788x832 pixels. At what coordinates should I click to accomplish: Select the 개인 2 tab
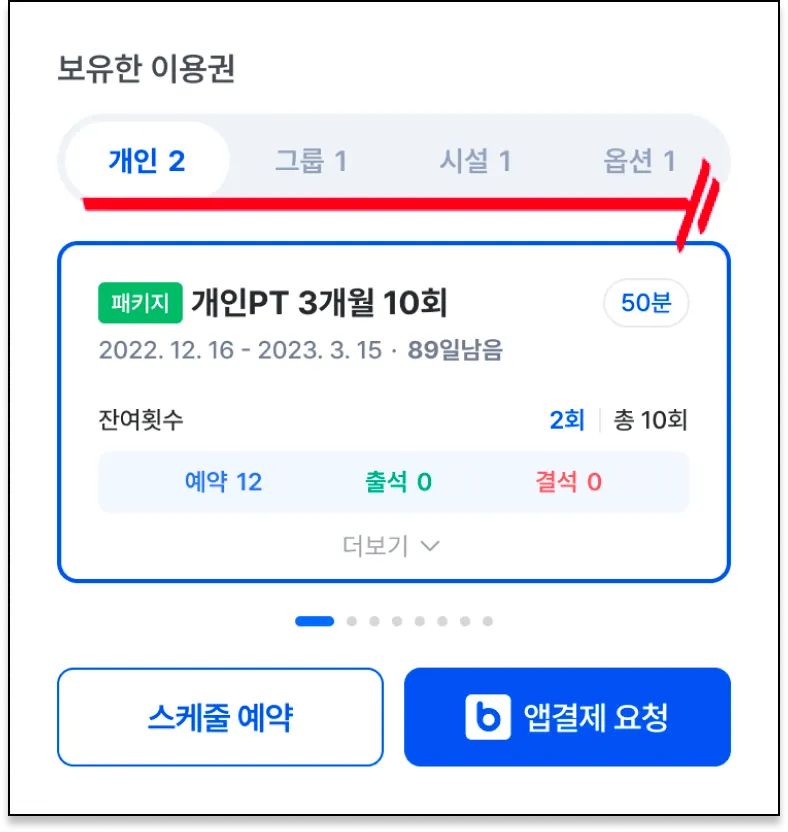[147, 161]
